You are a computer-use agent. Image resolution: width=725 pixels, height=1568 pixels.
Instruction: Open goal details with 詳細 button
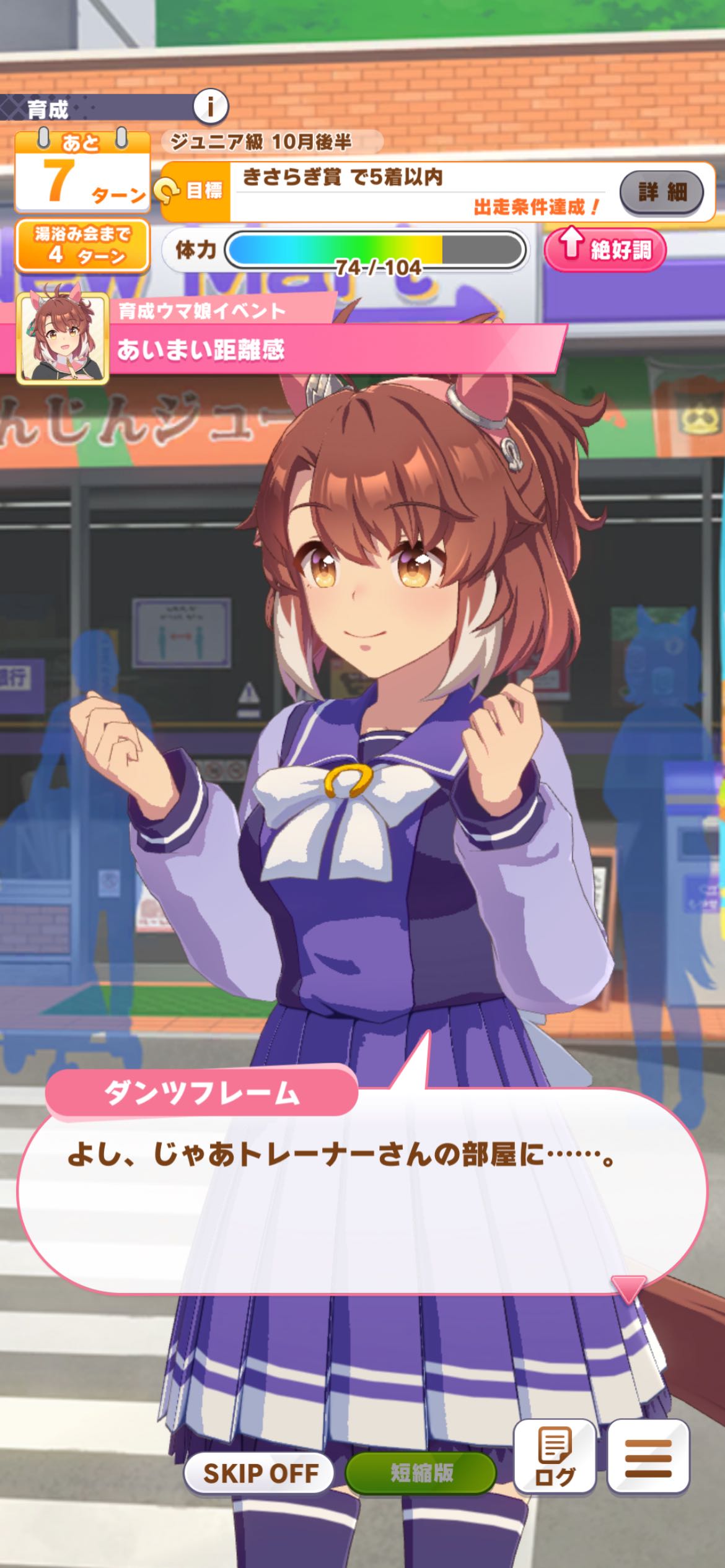pyautogui.click(x=661, y=192)
